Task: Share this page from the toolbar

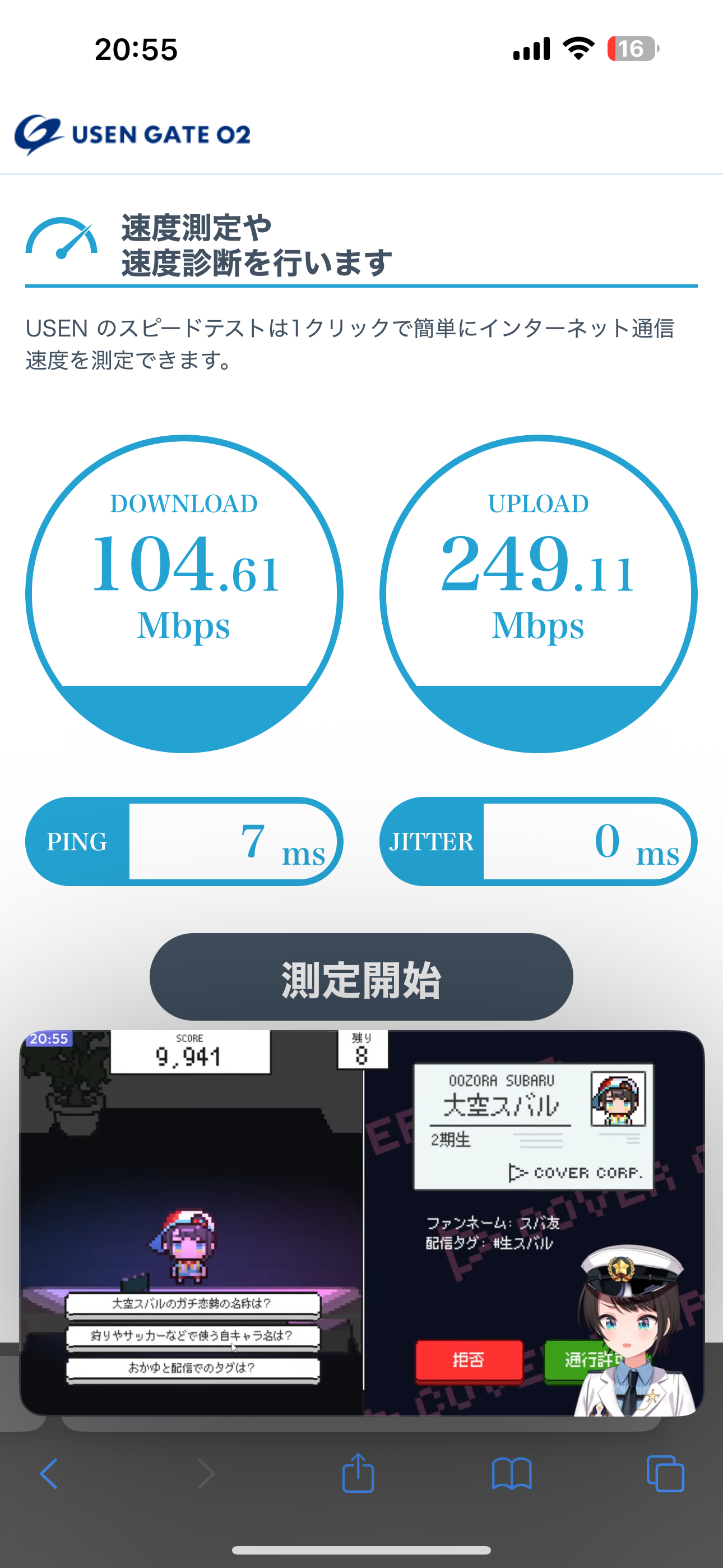Action: click(x=358, y=1474)
